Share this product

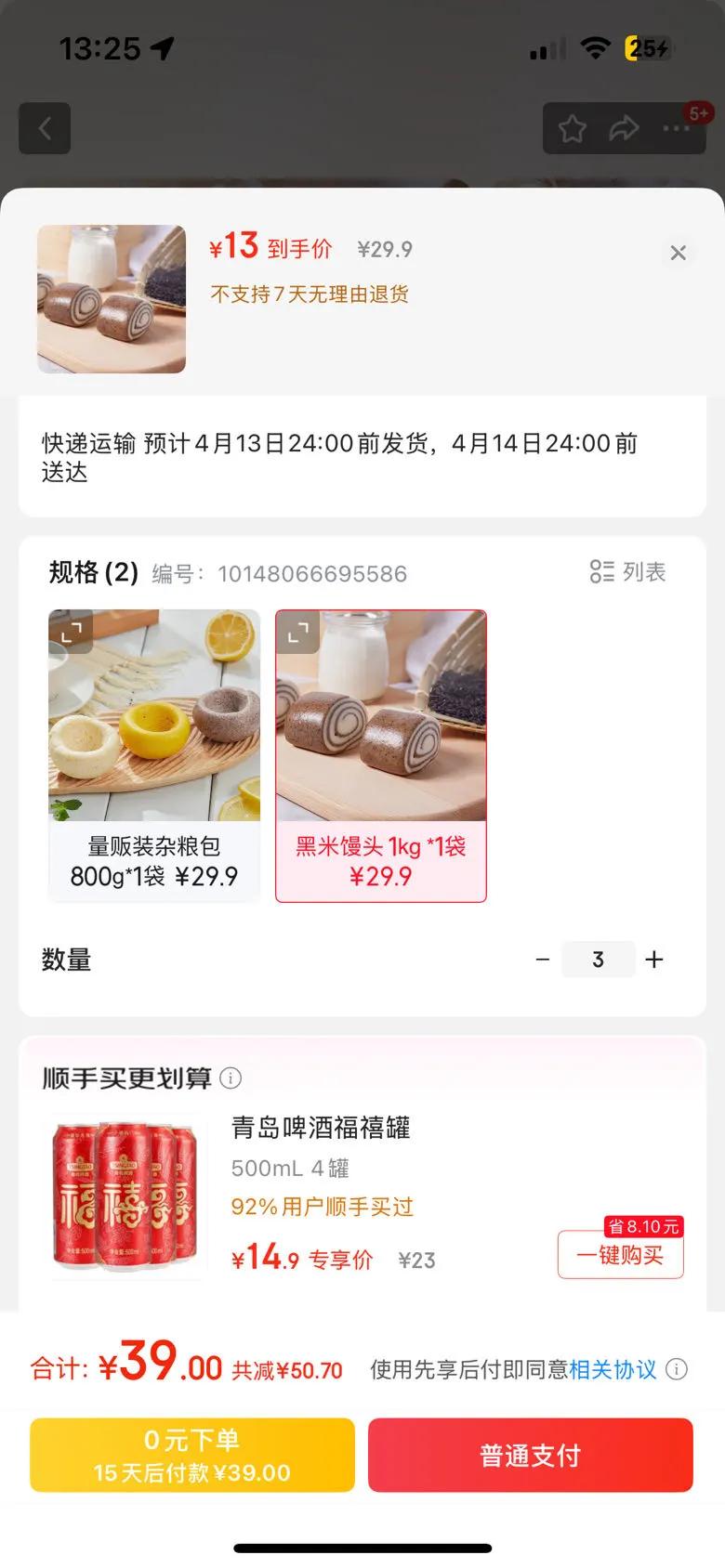point(624,128)
